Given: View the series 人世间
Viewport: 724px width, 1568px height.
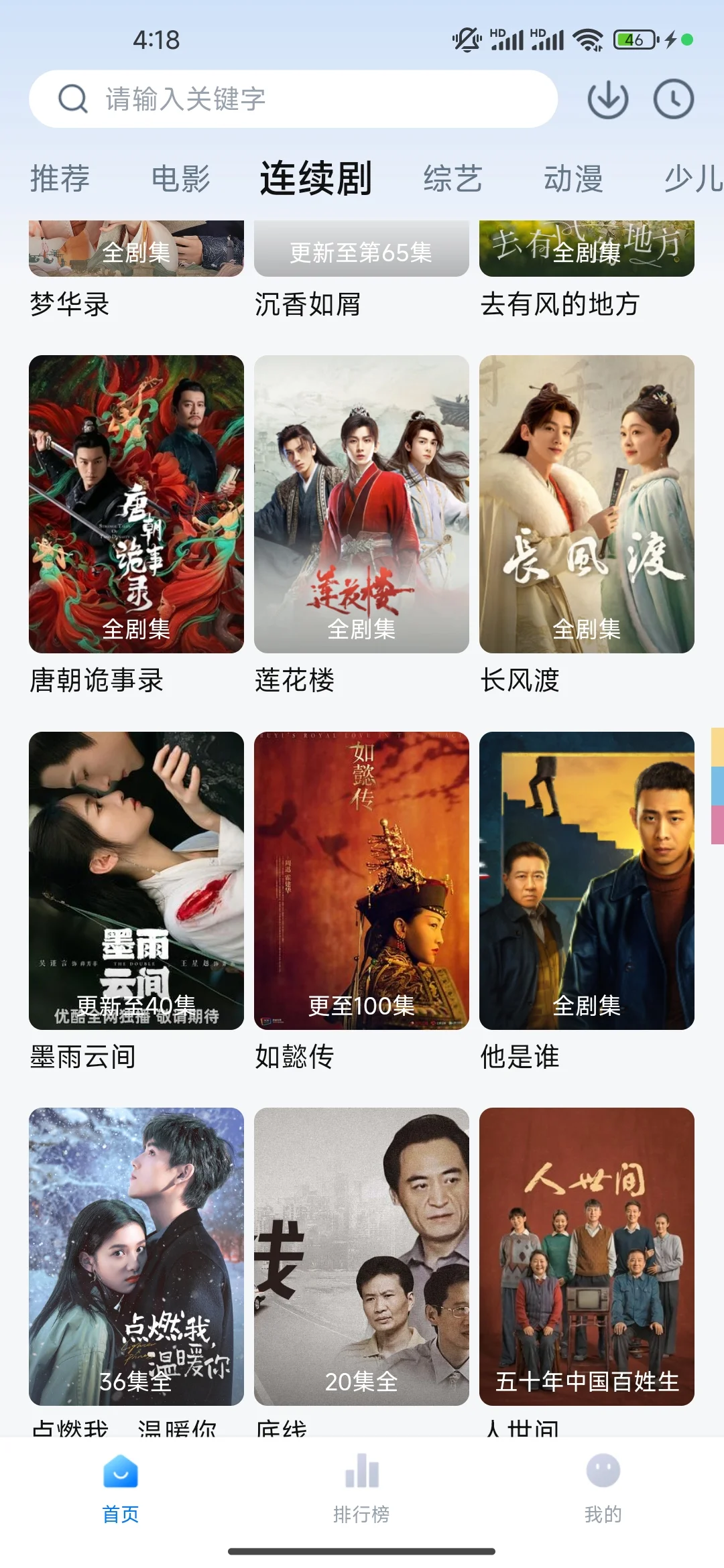Looking at the screenshot, I should (x=587, y=1256).
